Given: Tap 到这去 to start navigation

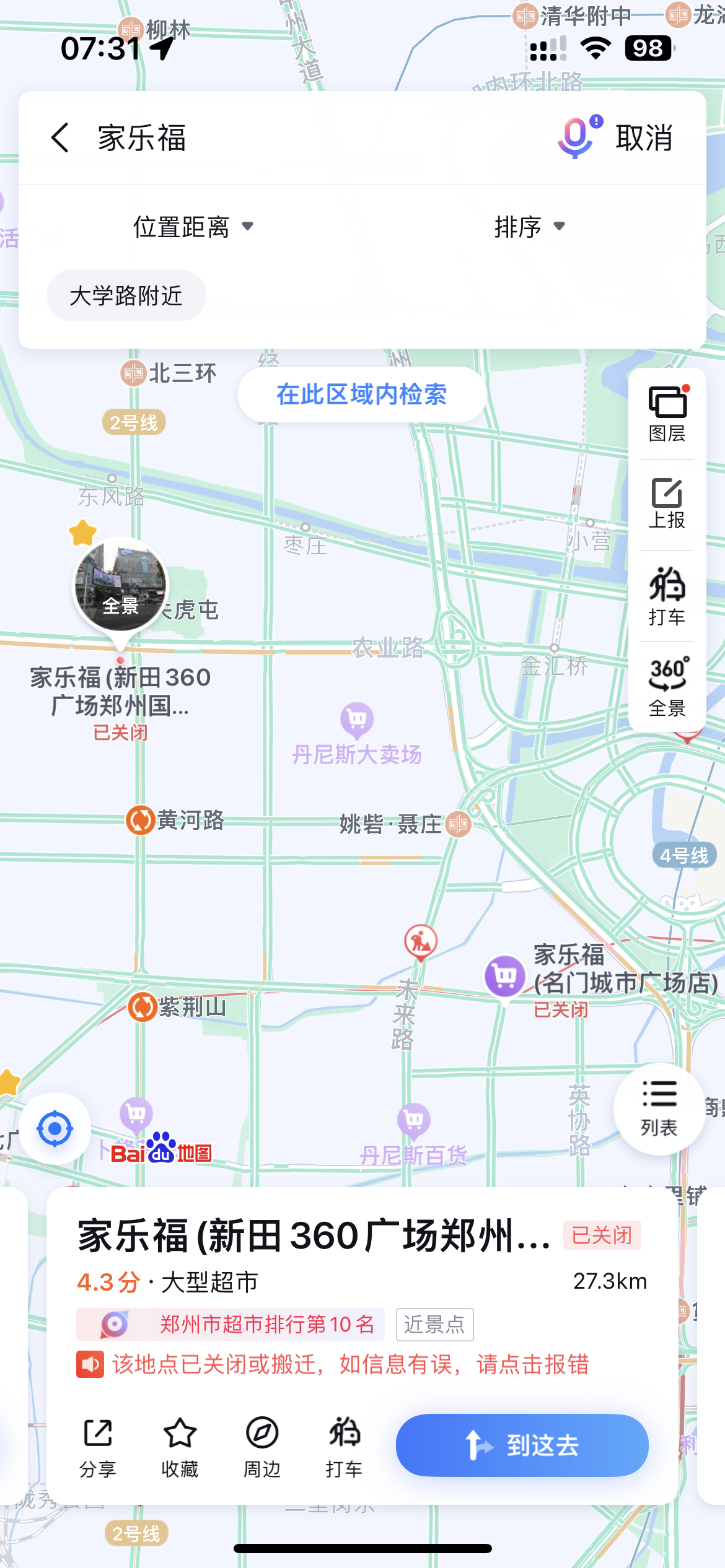Looking at the screenshot, I should [522, 1445].
